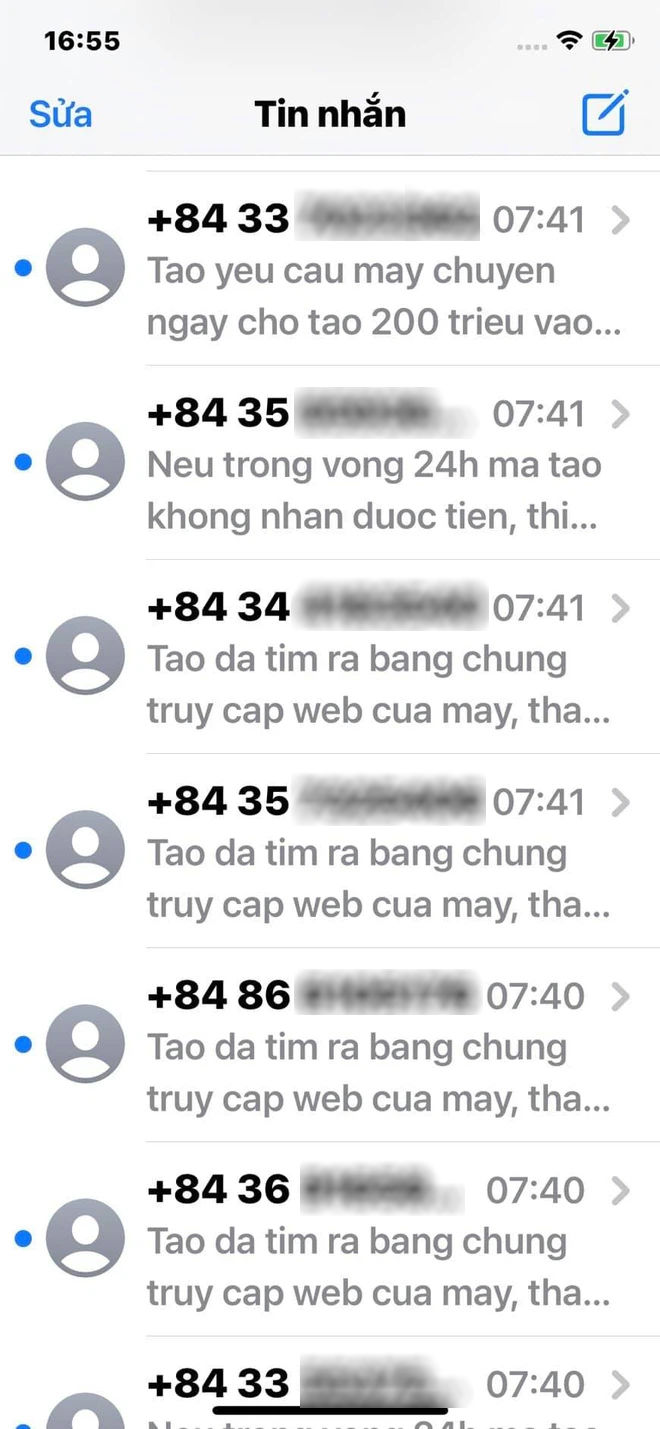
Task: Tap the Sửa edit button
Action: pos(60,114)
